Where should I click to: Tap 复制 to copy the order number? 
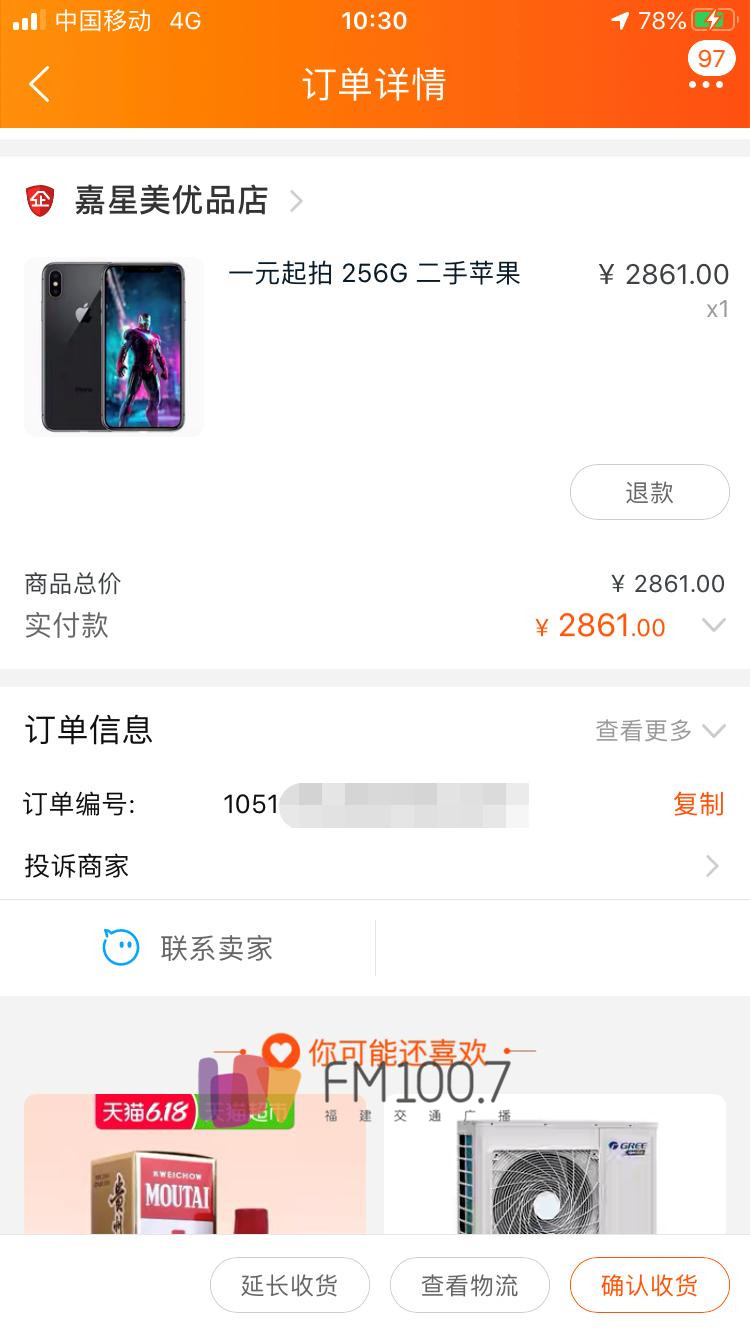click(697, 805)
